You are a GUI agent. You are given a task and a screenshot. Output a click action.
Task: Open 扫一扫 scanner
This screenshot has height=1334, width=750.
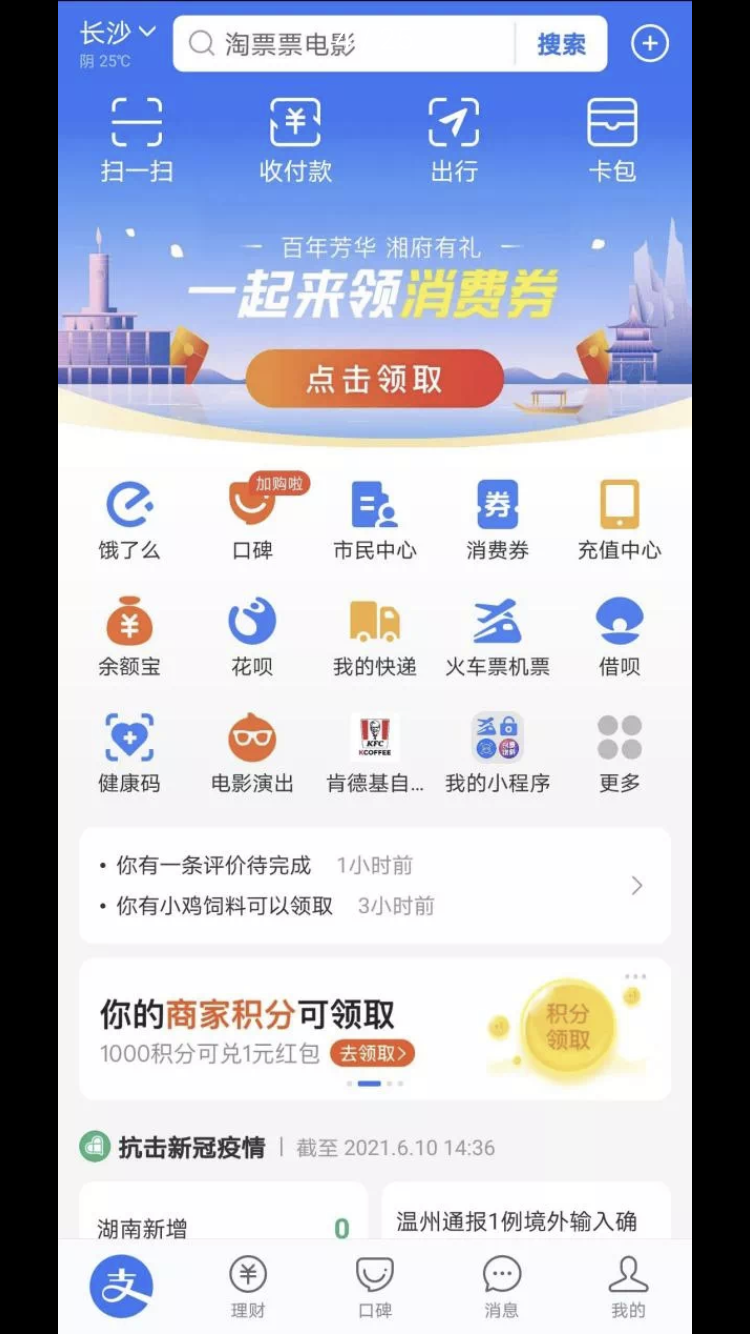pos(136,140)
